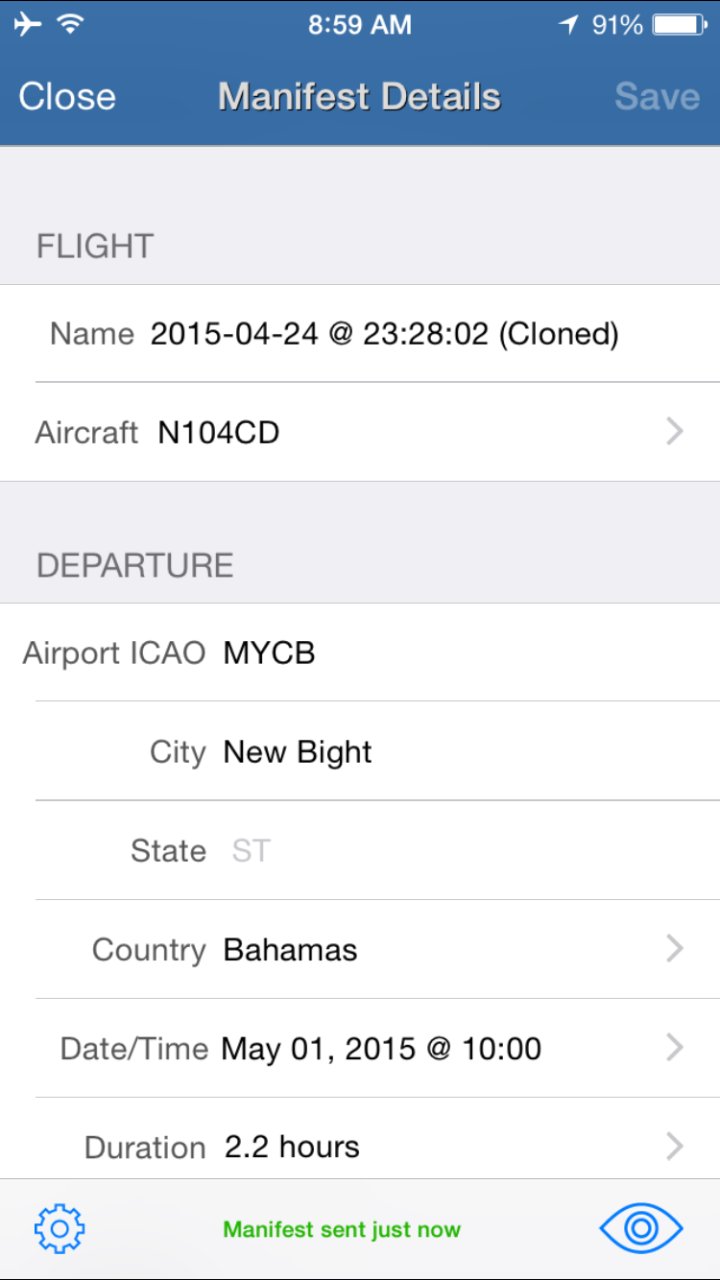Image resolution: width=720 pixels, height=1280 pixels.
Task: Open the Aircraft N104CD row
Action: pyautogui.click(x=360, y=432)
